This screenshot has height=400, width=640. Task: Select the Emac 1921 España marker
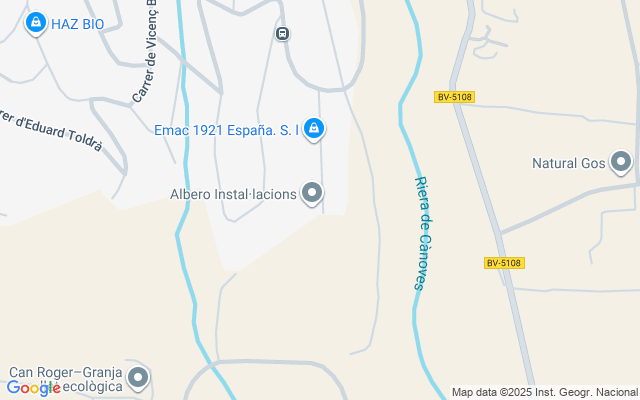click(313, 128)
